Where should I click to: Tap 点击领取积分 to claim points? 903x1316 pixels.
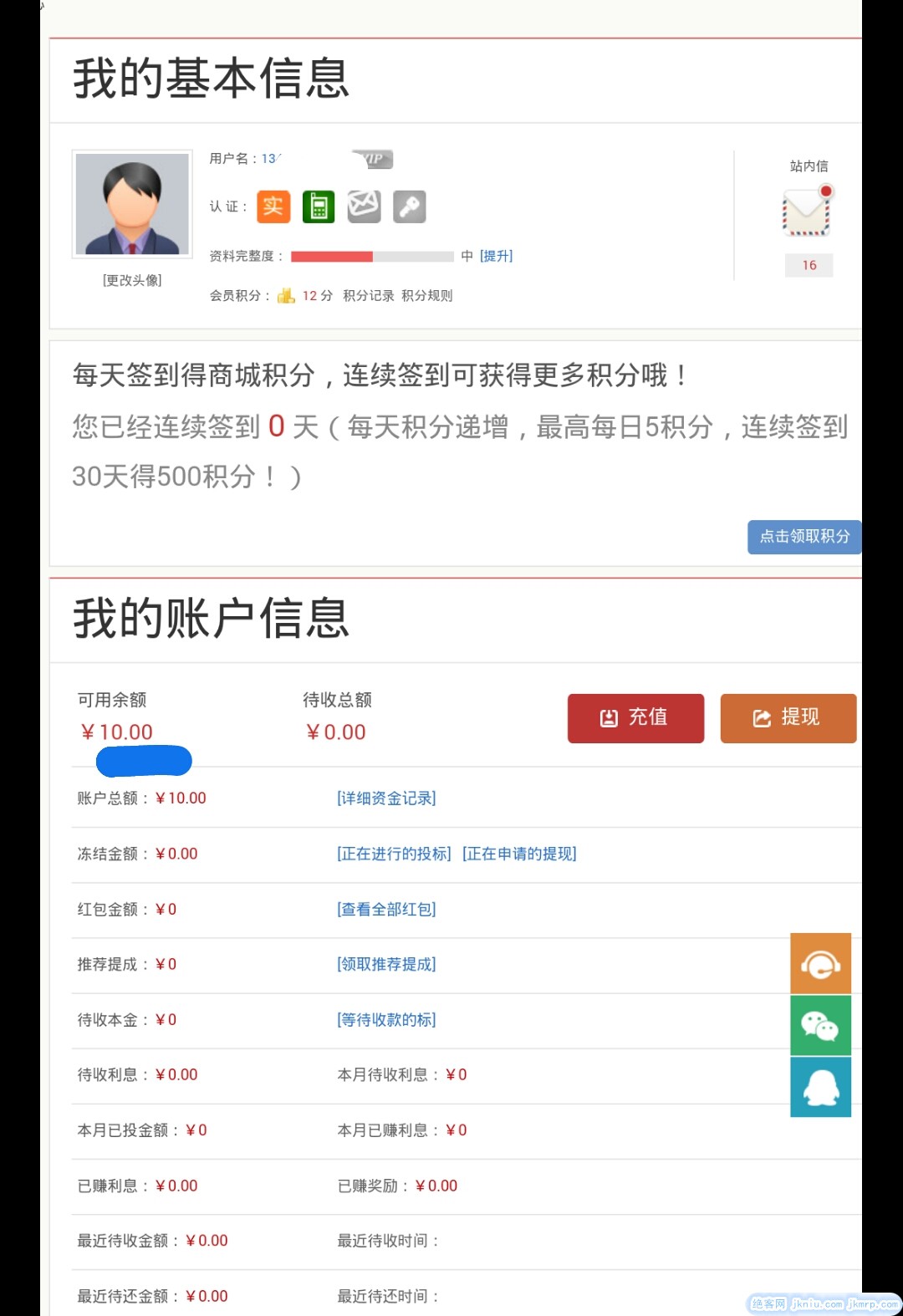click(804, 537)
